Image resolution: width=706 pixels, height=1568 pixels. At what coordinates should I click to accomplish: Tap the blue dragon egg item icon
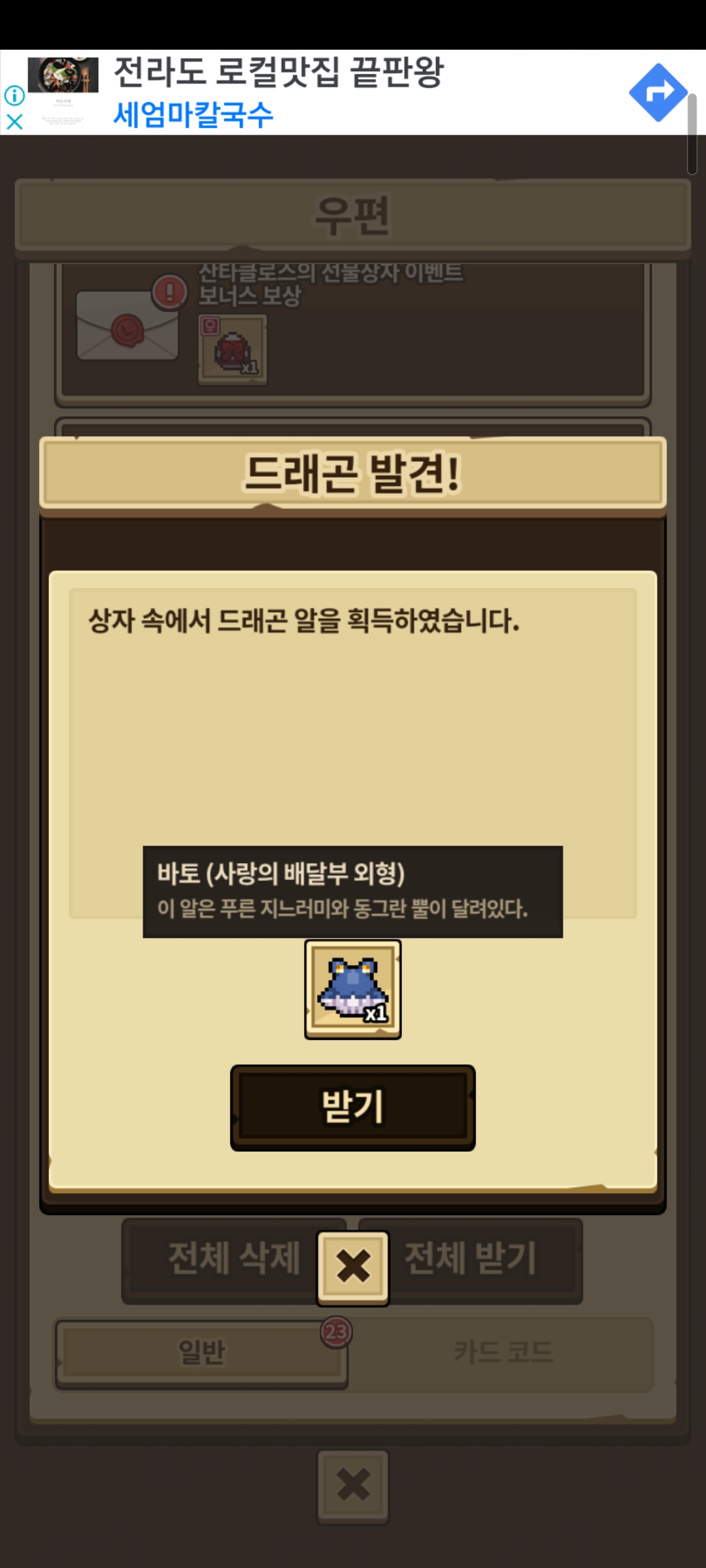pos(353,989)
